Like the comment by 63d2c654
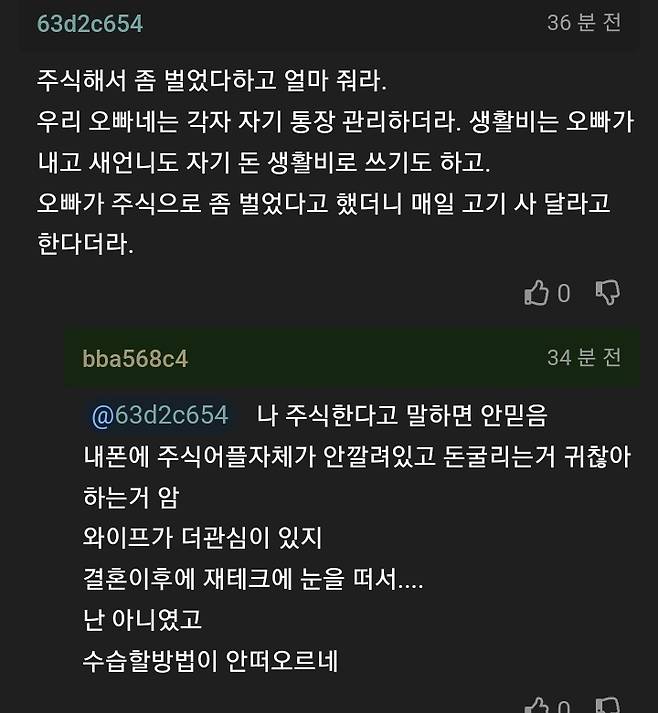Screen dimensions: 658x713 538,293
